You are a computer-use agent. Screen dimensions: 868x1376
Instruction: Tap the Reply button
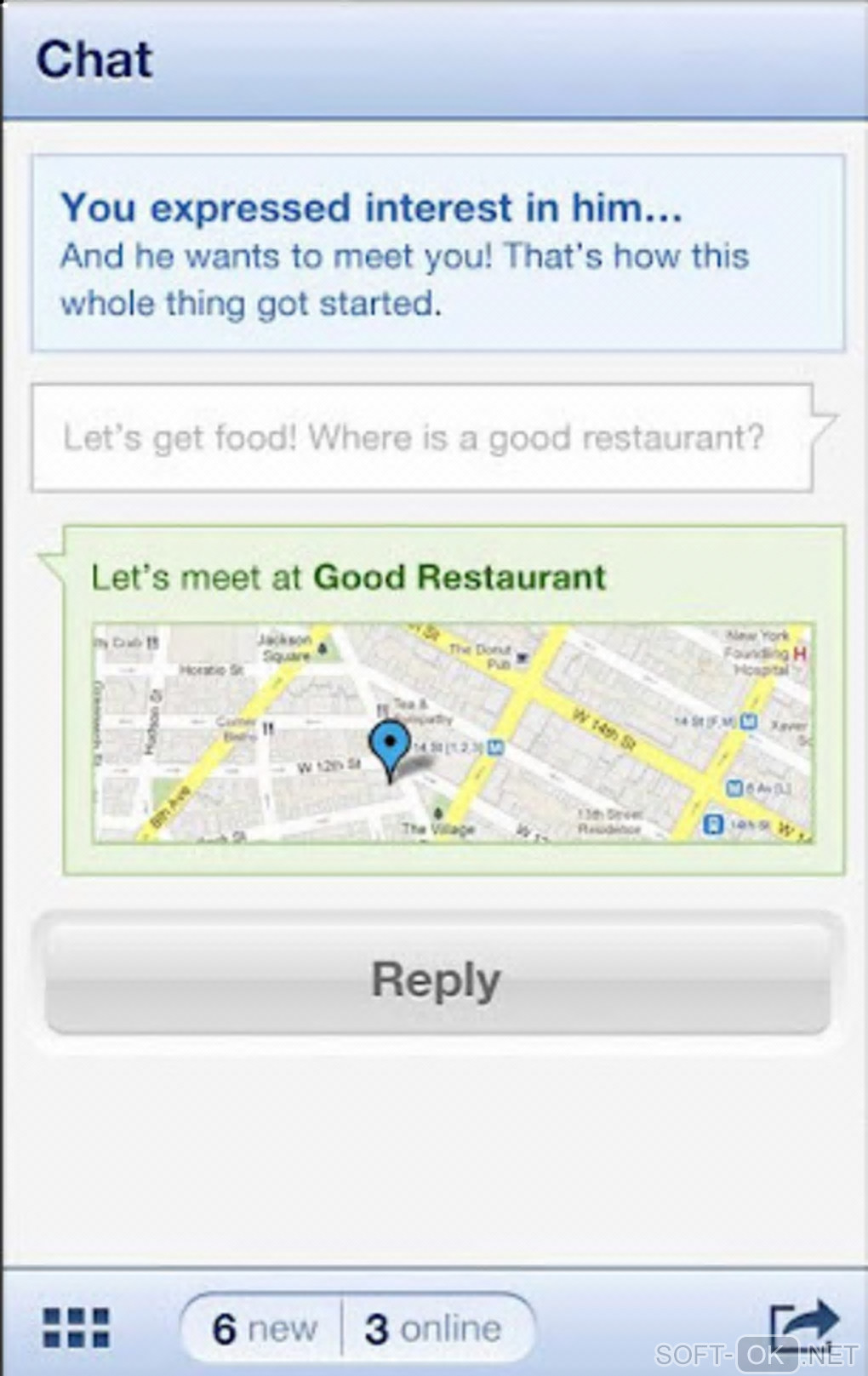[x=437, y=979]
